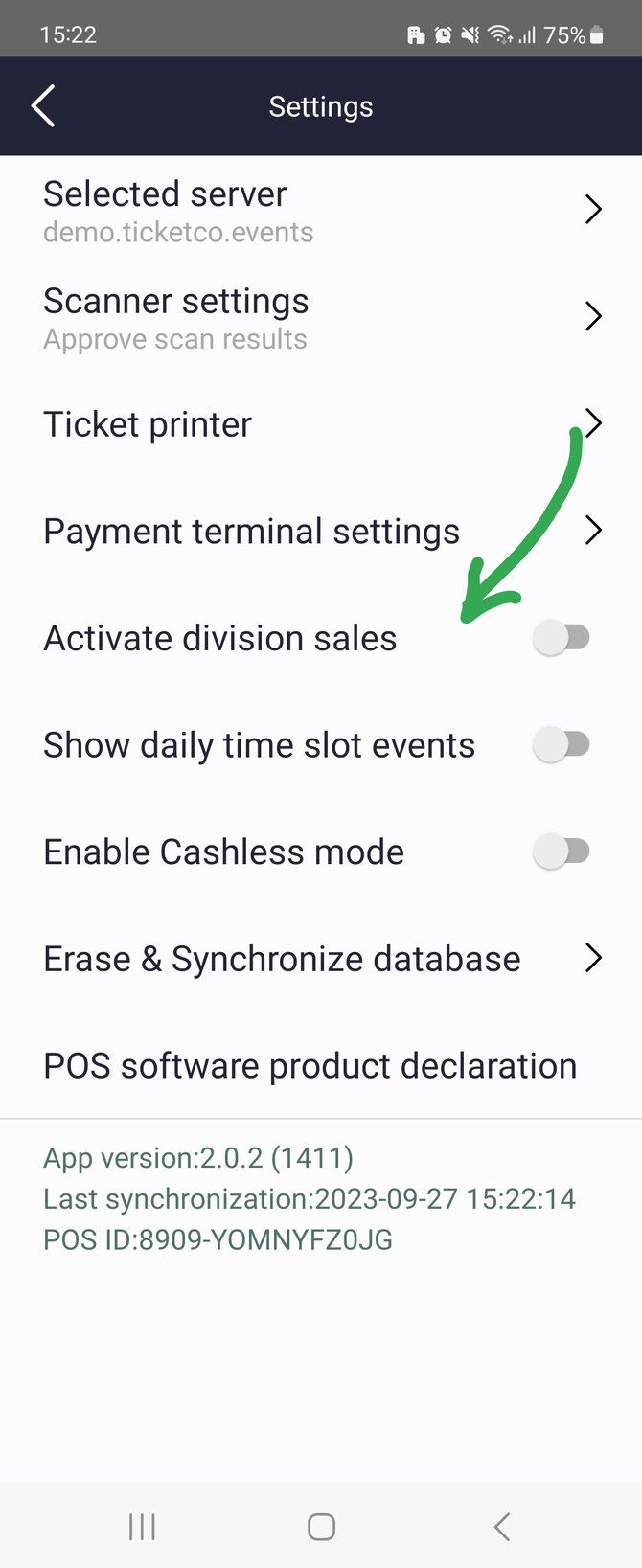Toggle Enable Cashless mode on

562,852
